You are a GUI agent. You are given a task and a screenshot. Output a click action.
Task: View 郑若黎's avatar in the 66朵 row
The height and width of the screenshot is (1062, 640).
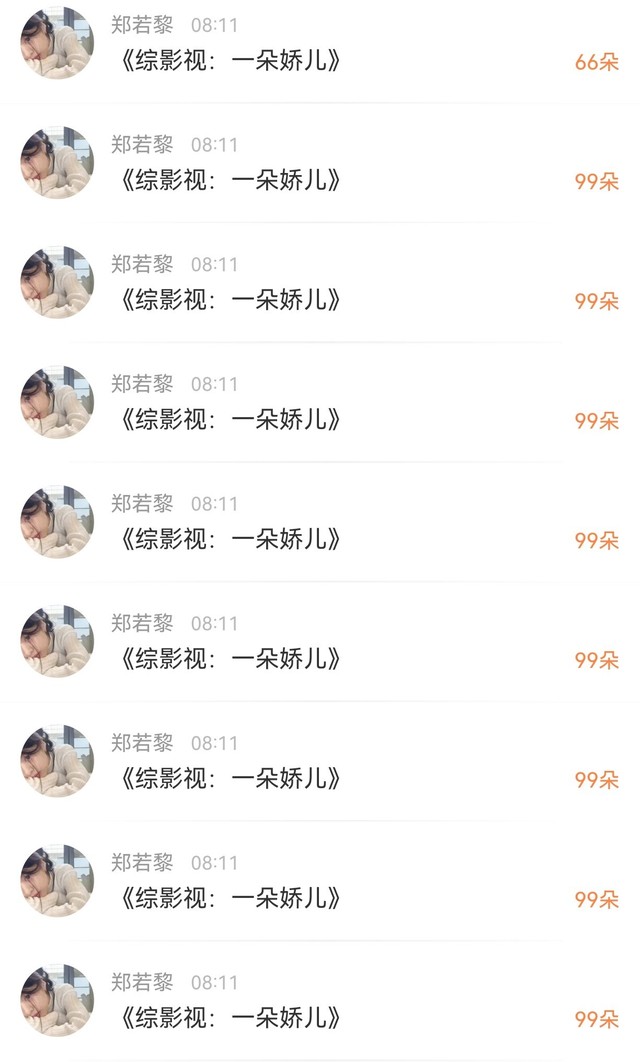click(56, 44)
